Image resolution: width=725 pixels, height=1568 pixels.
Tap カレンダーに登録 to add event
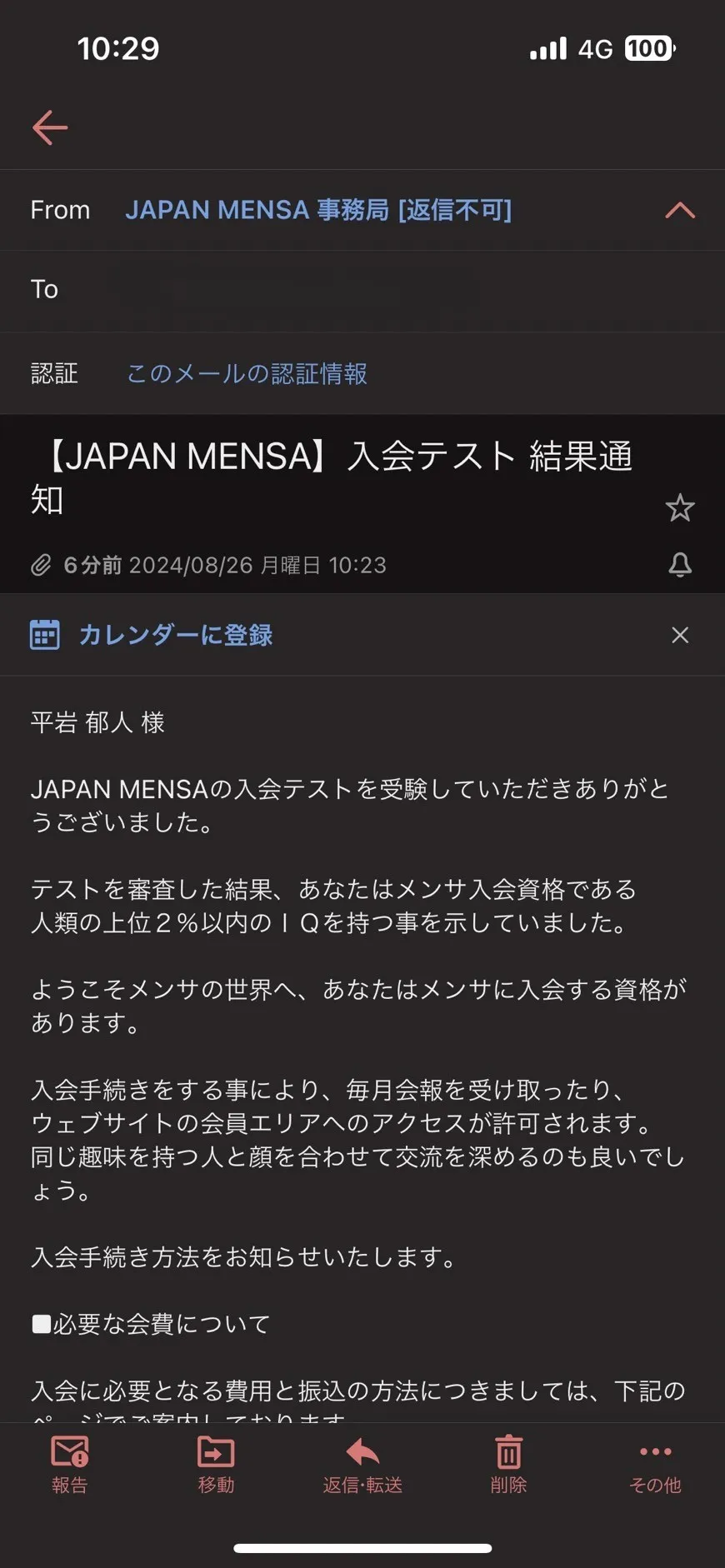tap(175, 635)
